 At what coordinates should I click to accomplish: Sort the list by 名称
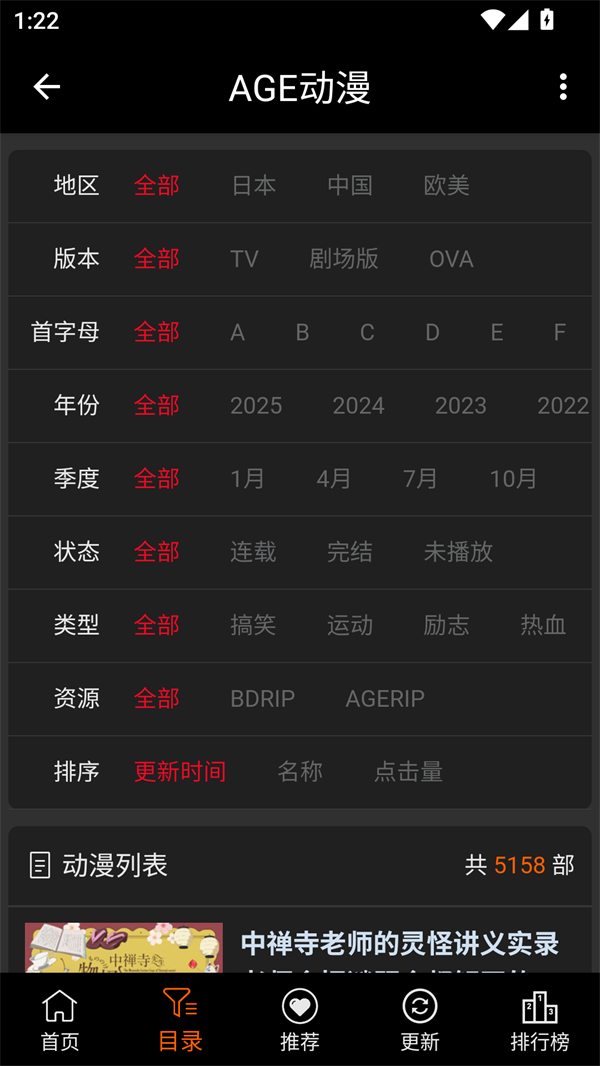pyautogui.click(x=300, y=771)
